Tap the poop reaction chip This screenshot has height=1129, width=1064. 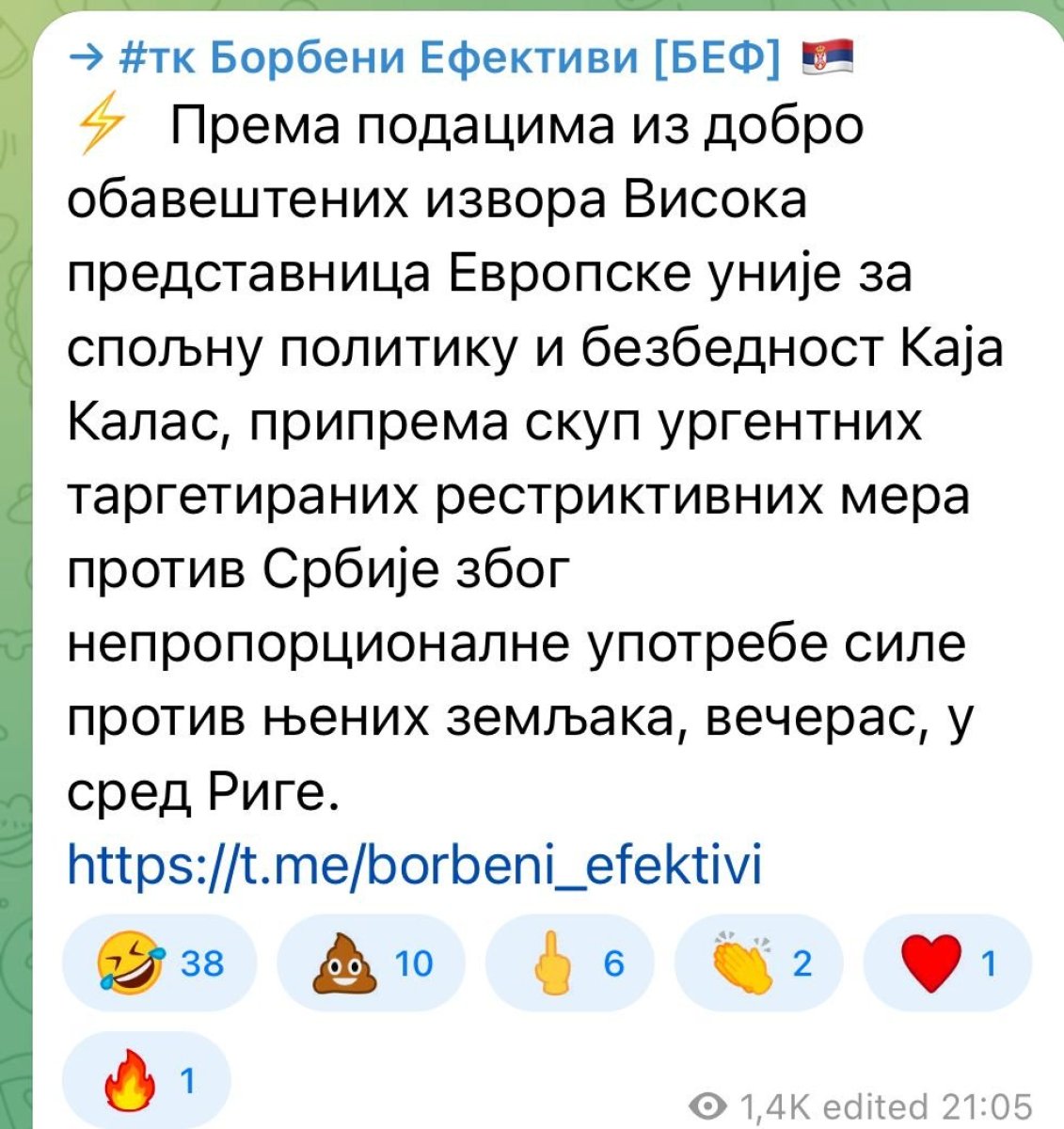[x=372, y=963]
